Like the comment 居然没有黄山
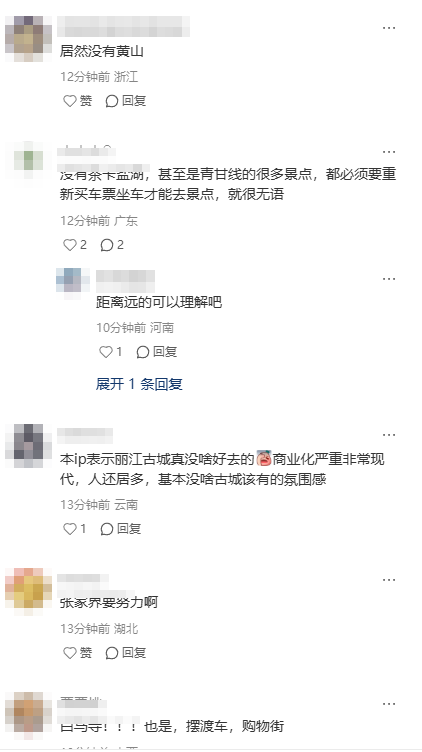 pos(77,101)
